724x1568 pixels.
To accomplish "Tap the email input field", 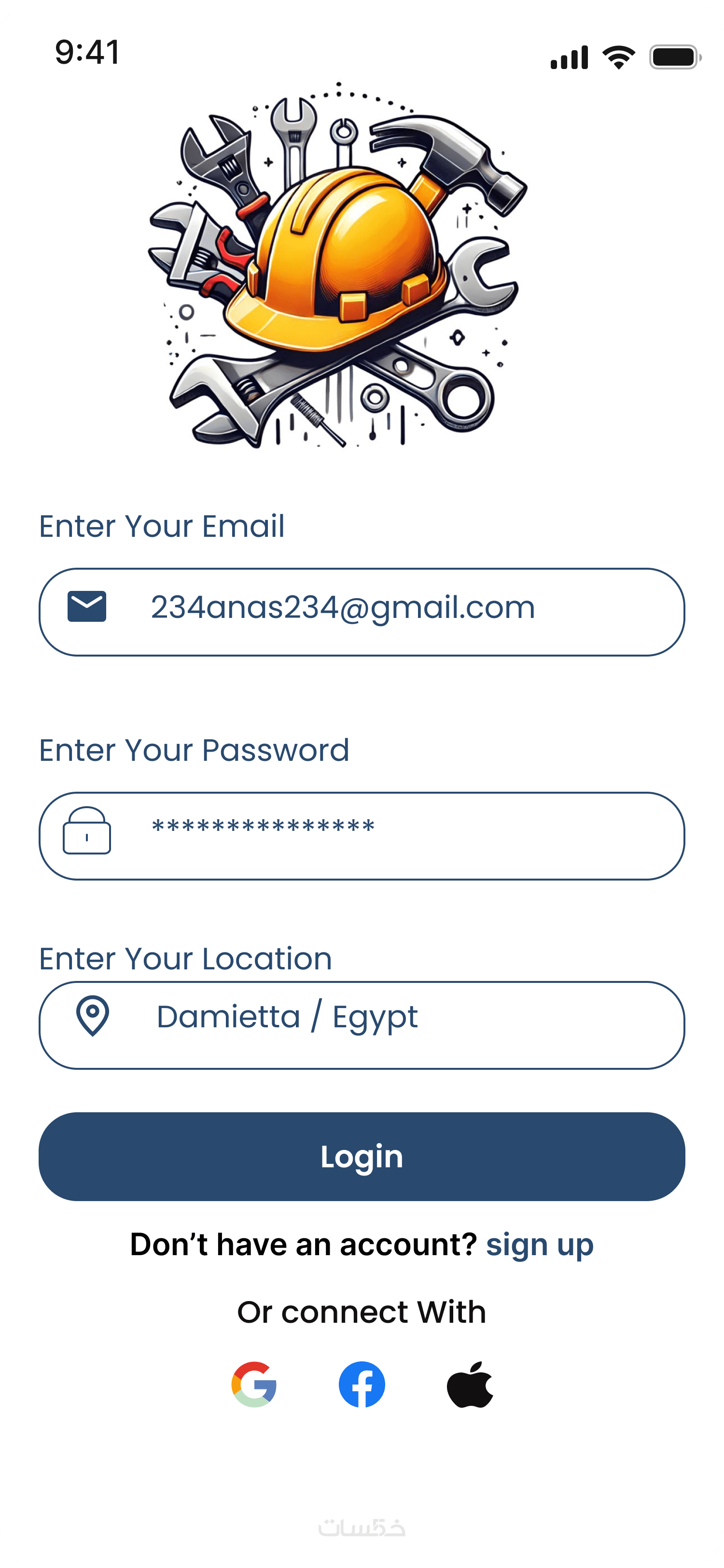I will [x=362, y=612].
